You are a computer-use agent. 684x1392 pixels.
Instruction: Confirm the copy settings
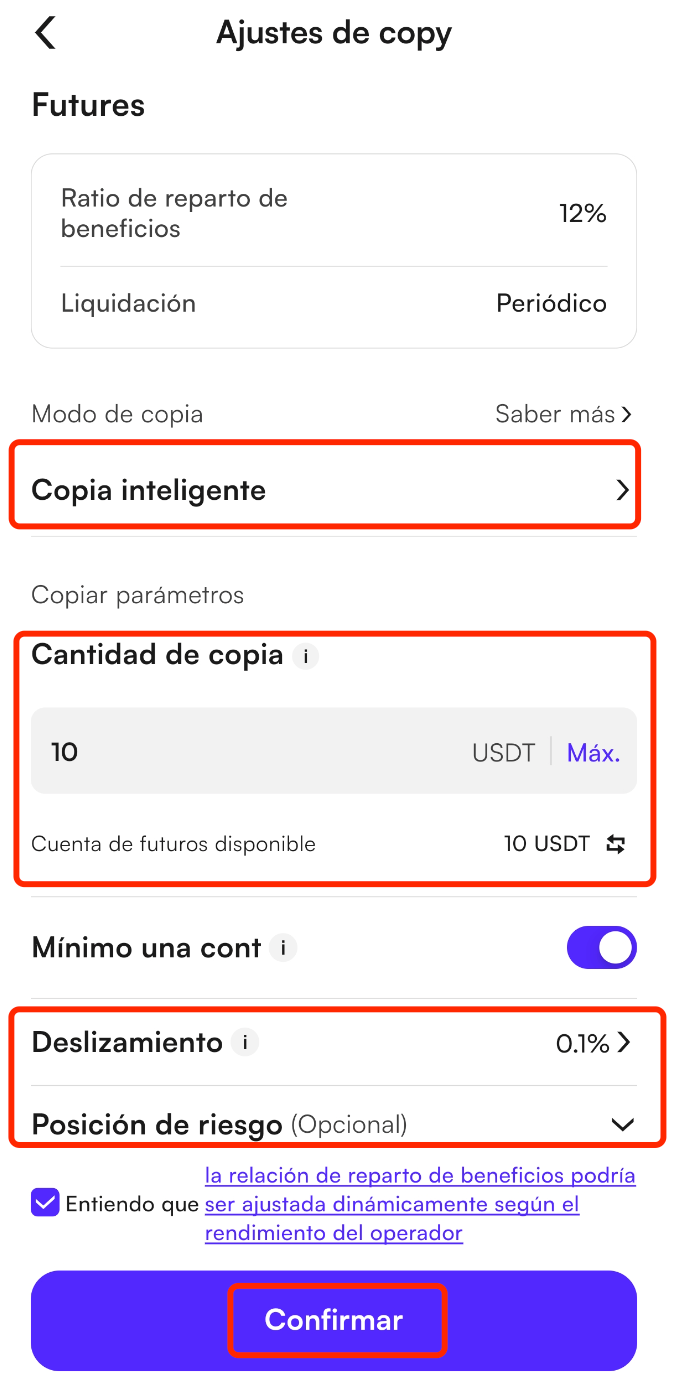pos(334,1320)
